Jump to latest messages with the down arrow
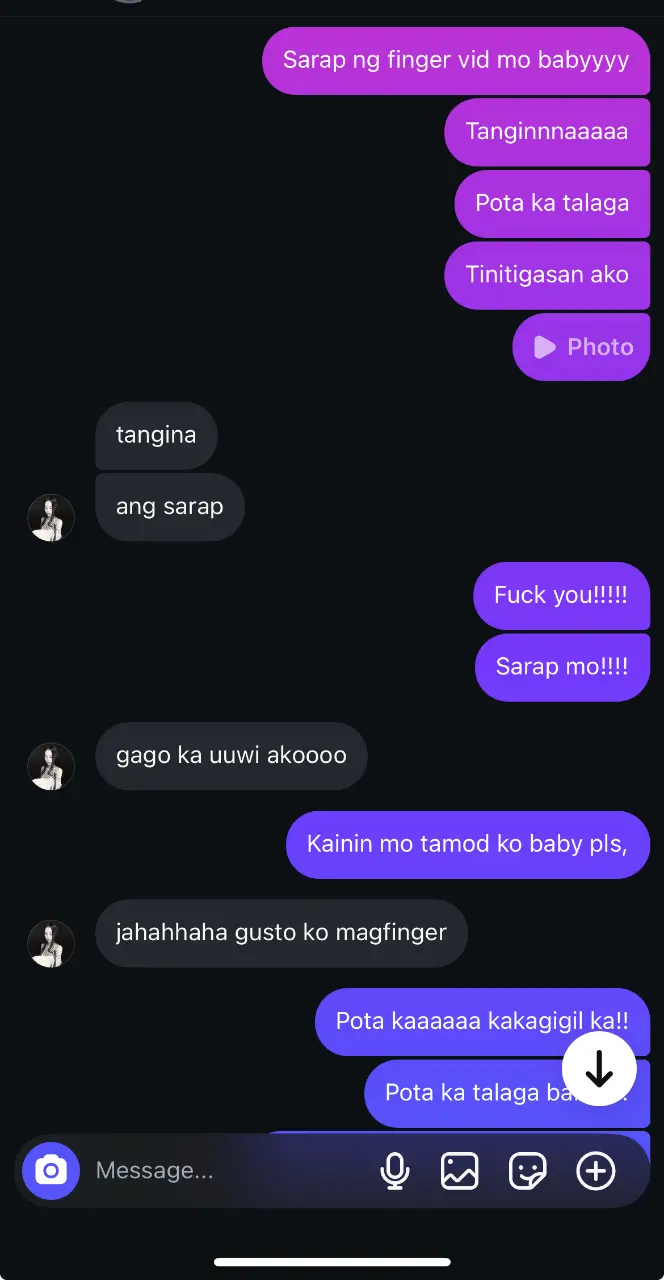Viewport: 664px width, 1280px height. pos(599,1069)
